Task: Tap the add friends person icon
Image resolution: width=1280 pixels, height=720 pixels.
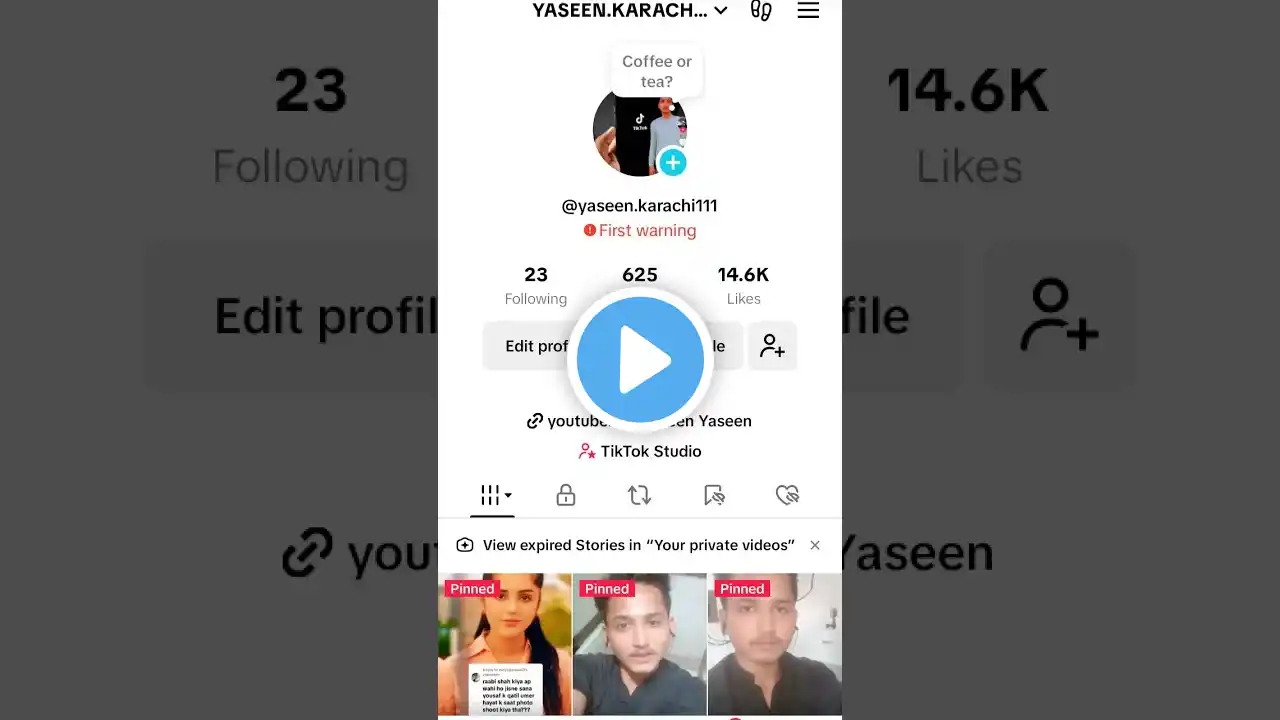Action: [x=772, y=346]
